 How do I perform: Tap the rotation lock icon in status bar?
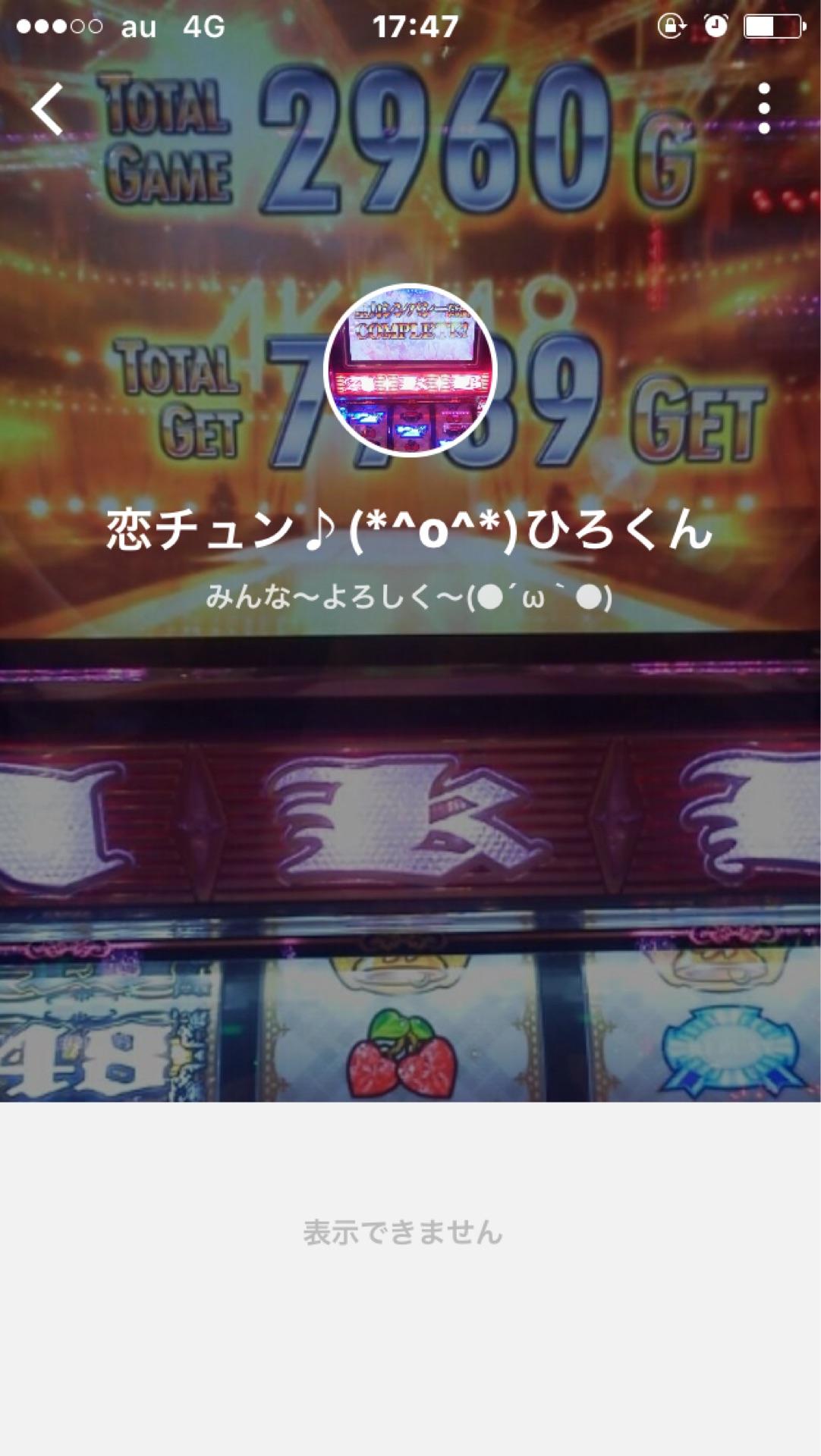pyautogui.click(x=671, y=25)
